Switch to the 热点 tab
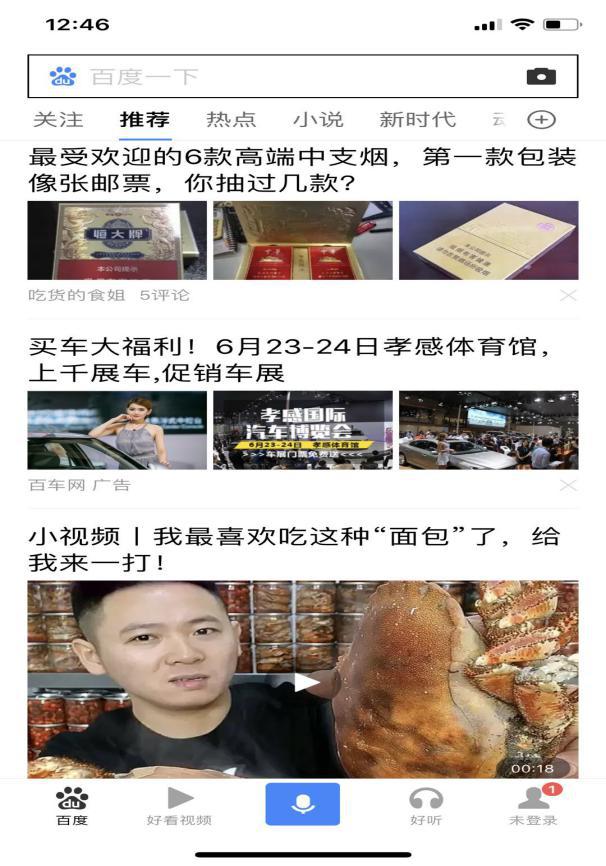The image size is (606, 866). tap(231, 120)
